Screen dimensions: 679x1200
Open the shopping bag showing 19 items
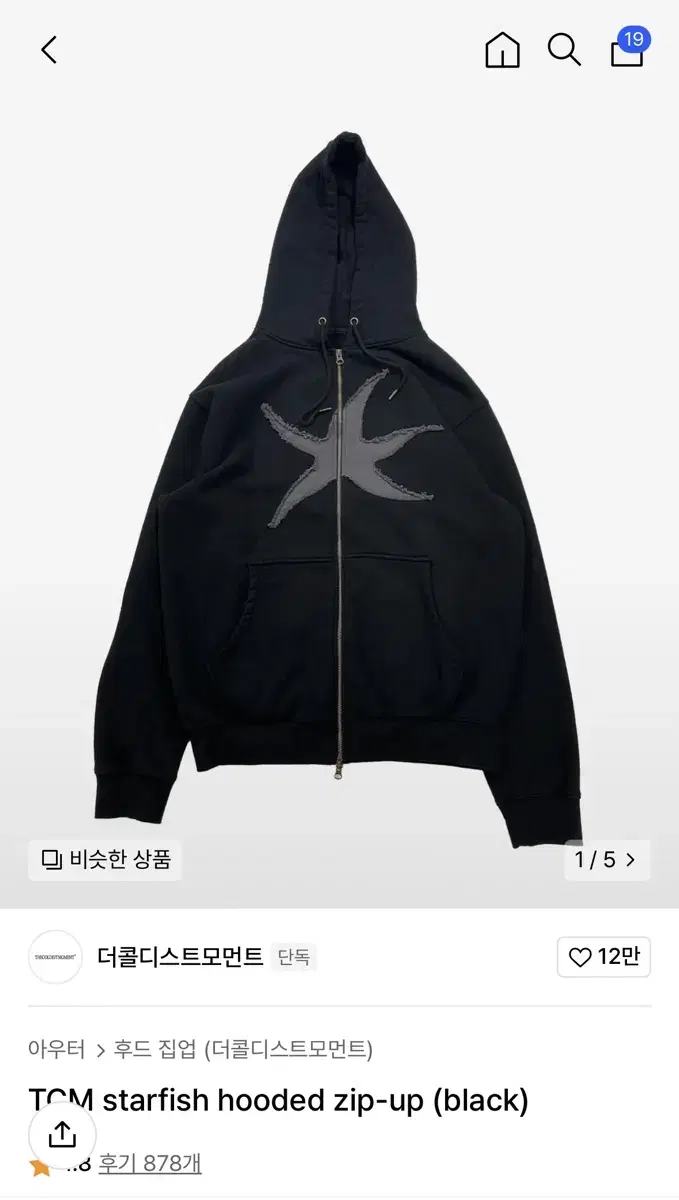(x=629, y=48)
